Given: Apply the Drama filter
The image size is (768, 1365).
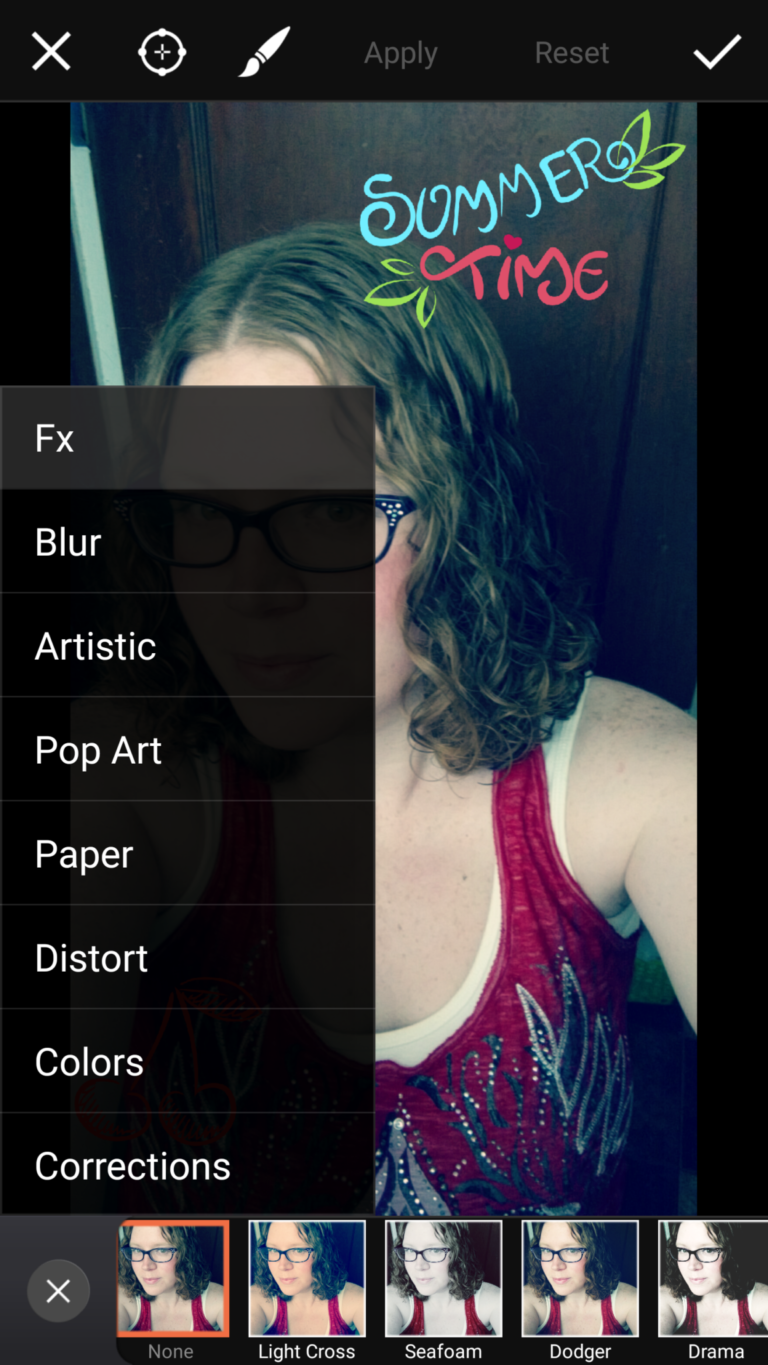Looking at the screenshot, I should (714, 1277).
